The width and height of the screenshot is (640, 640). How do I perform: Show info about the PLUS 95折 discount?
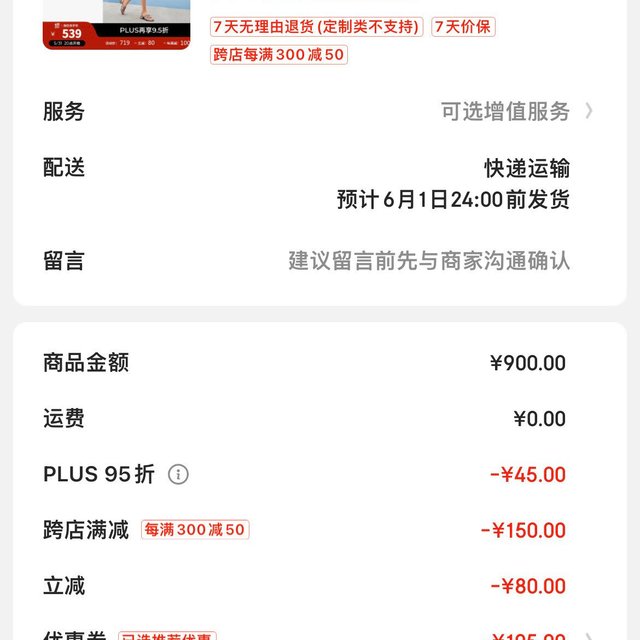coord(178,474)
